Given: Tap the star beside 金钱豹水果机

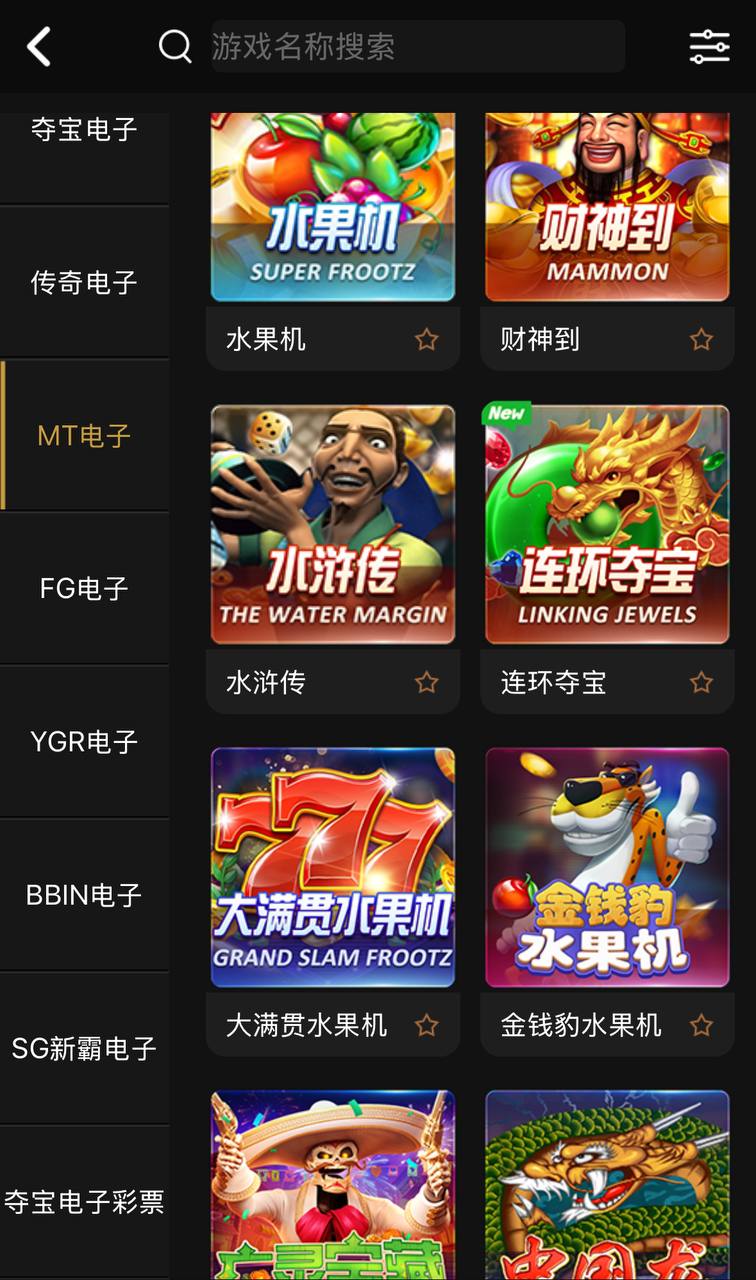Looking at the screenshot, I should tap(701, 1025).
